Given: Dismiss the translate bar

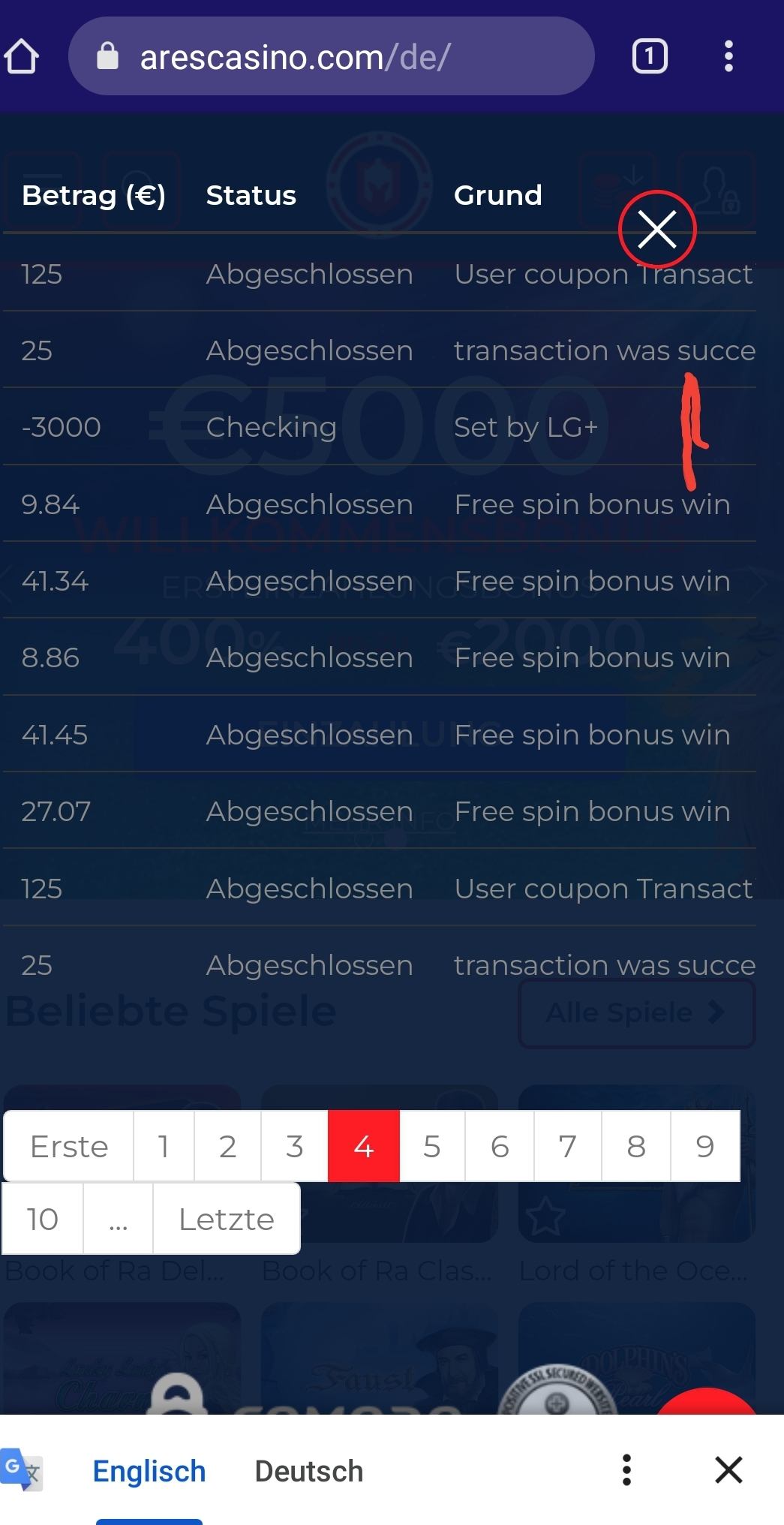Looking at the screenshot, I should [728, 1469].
